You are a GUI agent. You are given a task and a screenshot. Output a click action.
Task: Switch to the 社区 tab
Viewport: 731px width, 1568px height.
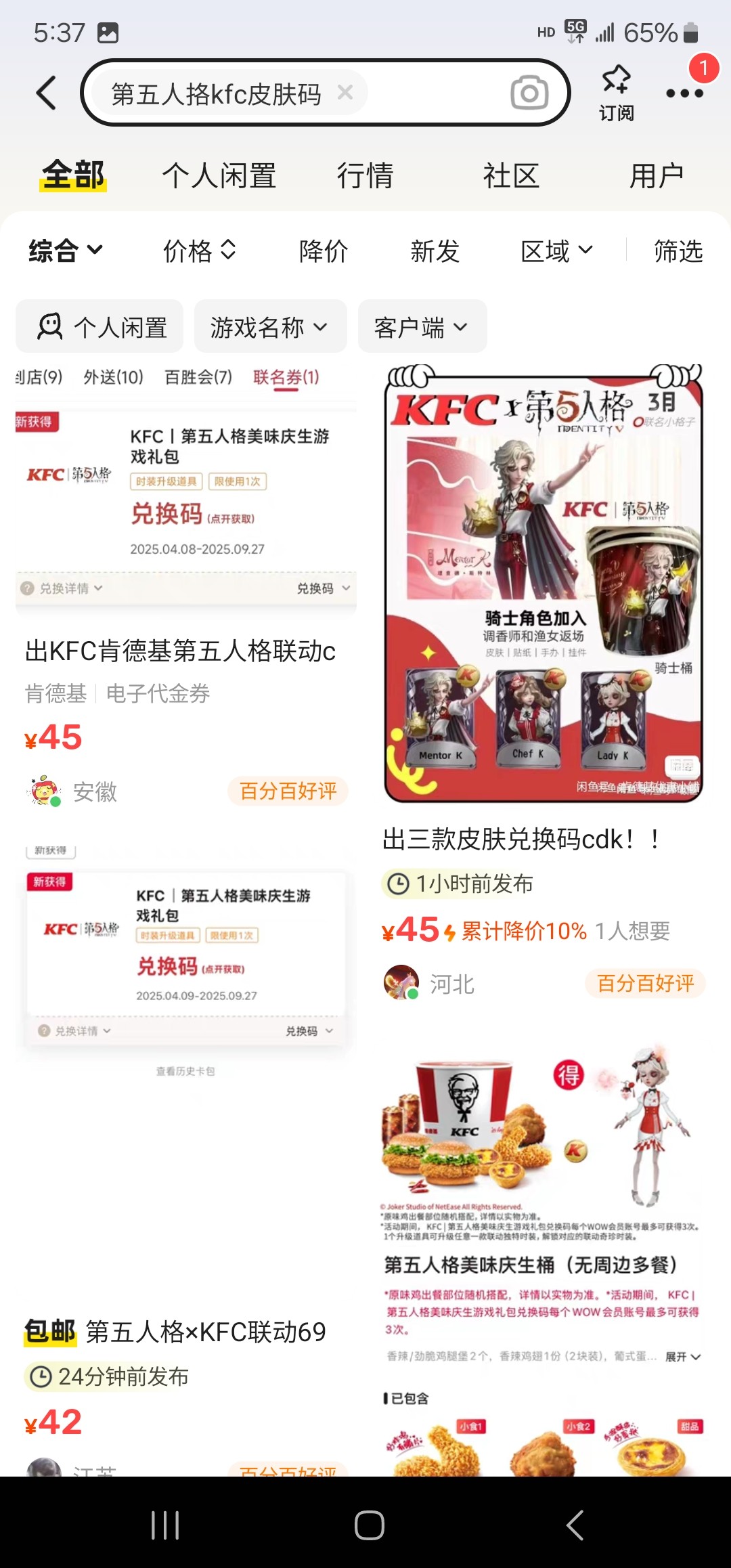pyautogui.click(x=511, y=176)
